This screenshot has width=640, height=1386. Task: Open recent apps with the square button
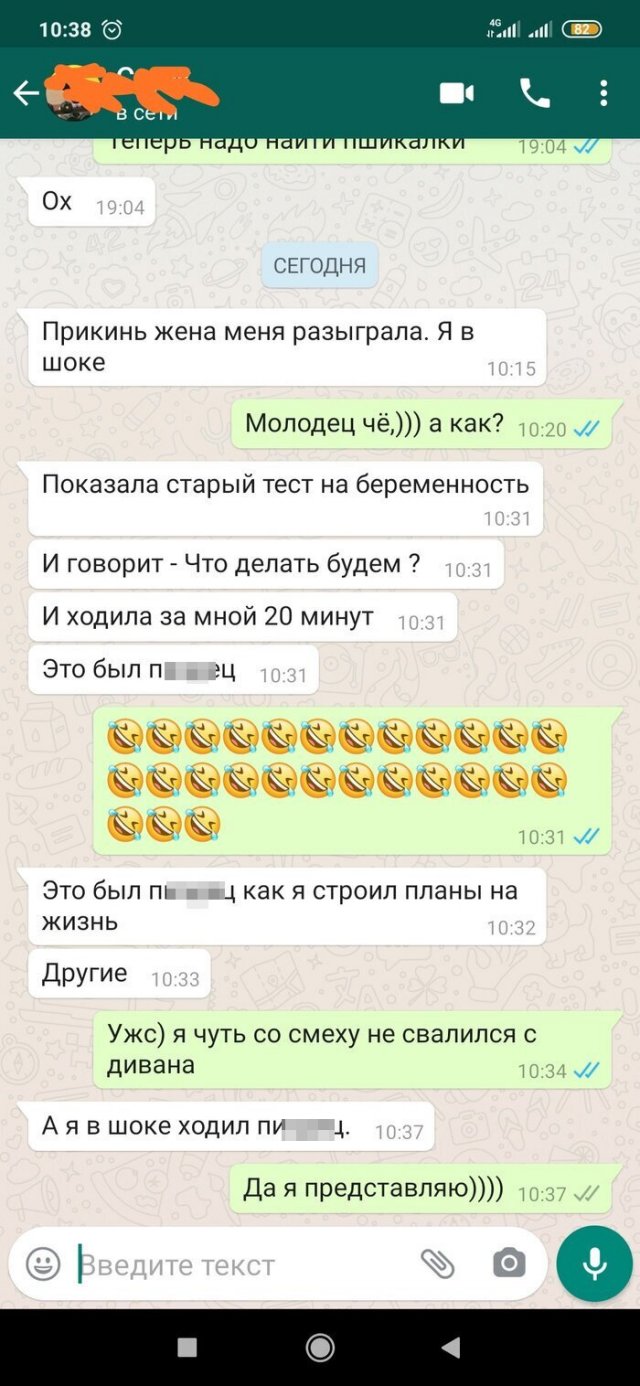point(187,1348)
